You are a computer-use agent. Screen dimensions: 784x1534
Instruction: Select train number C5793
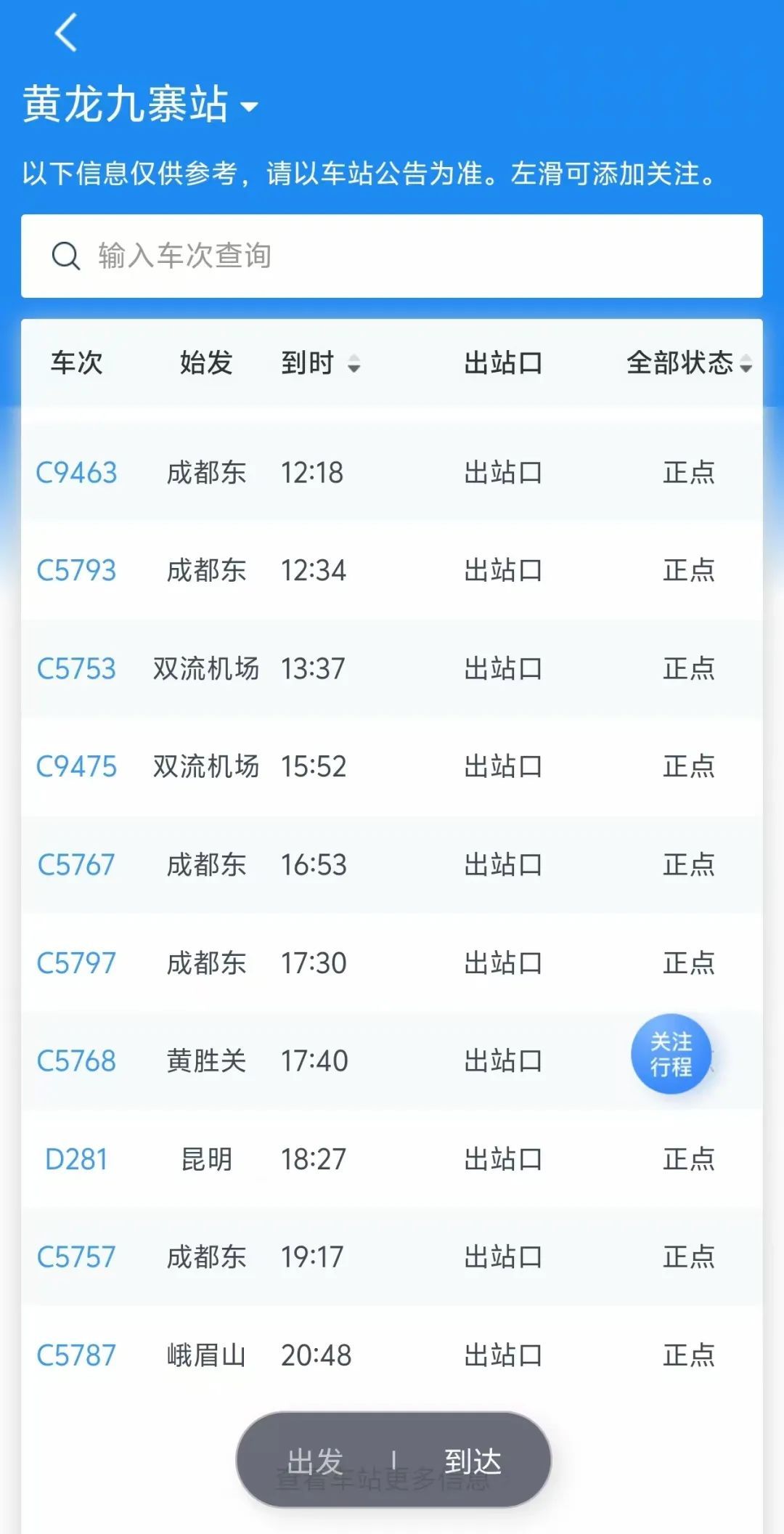pos(77,571)
